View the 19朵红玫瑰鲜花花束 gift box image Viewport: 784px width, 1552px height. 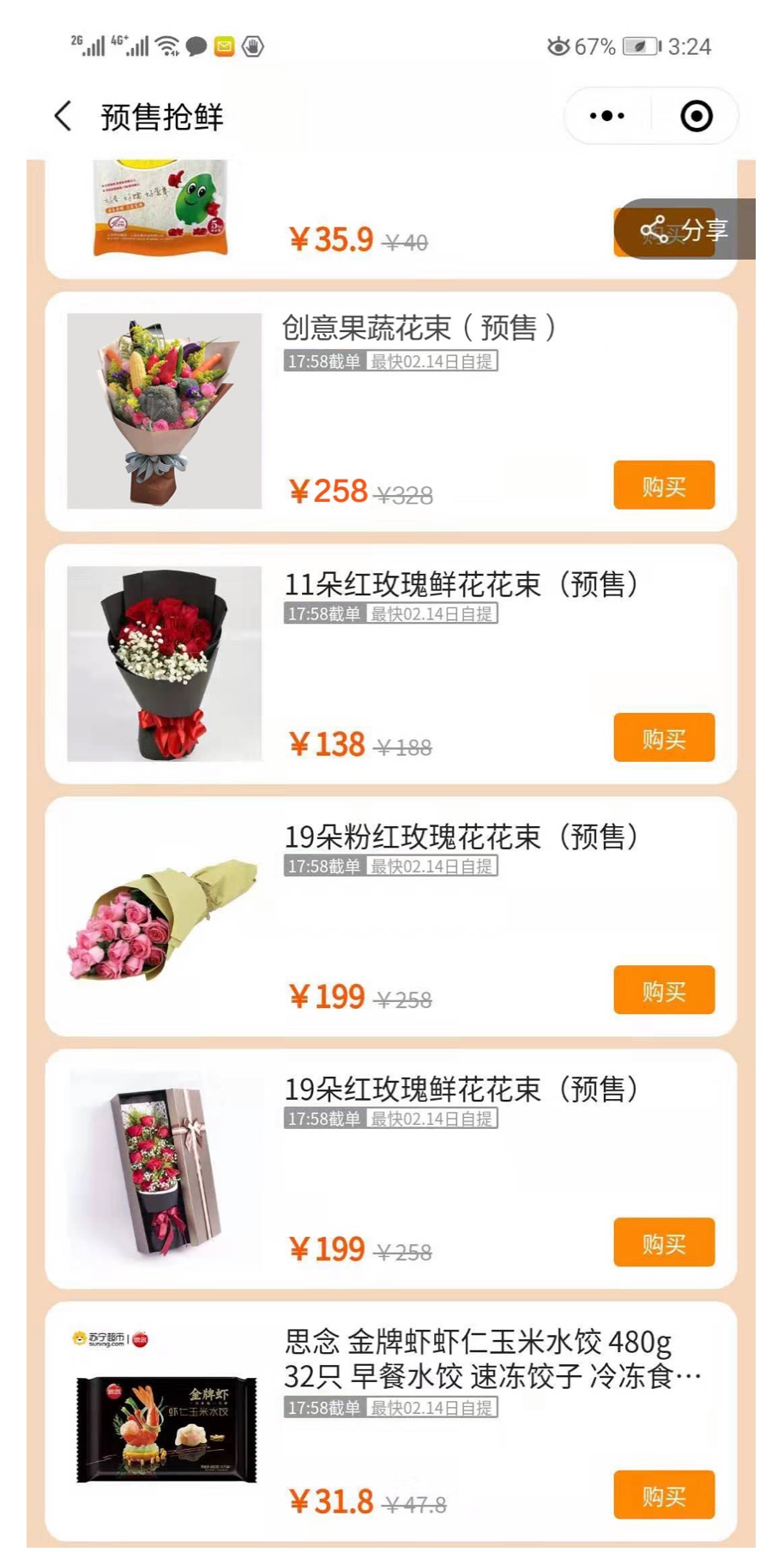(164, 1169)
